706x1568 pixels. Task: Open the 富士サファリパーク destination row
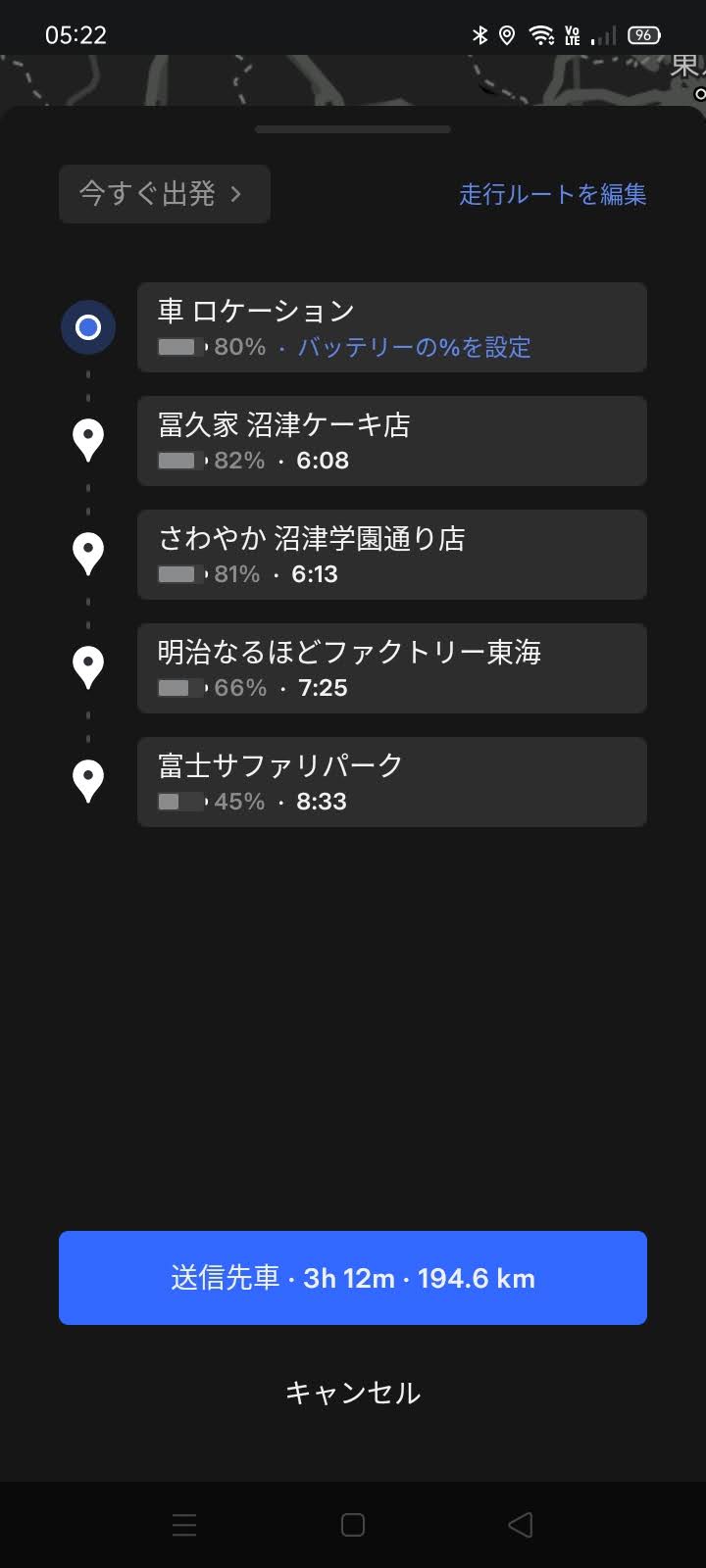click(392, 782)
